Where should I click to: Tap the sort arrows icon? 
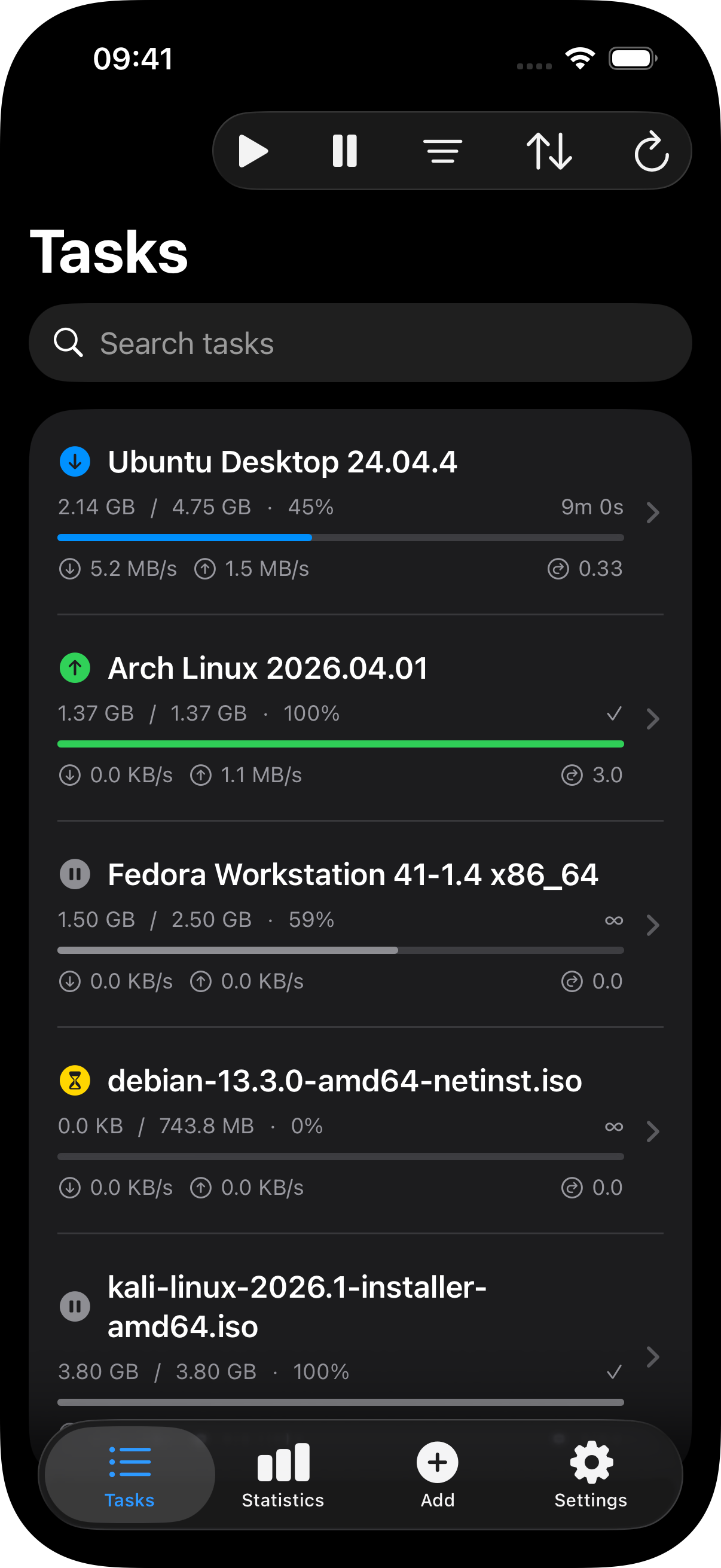tap(549, 150)
